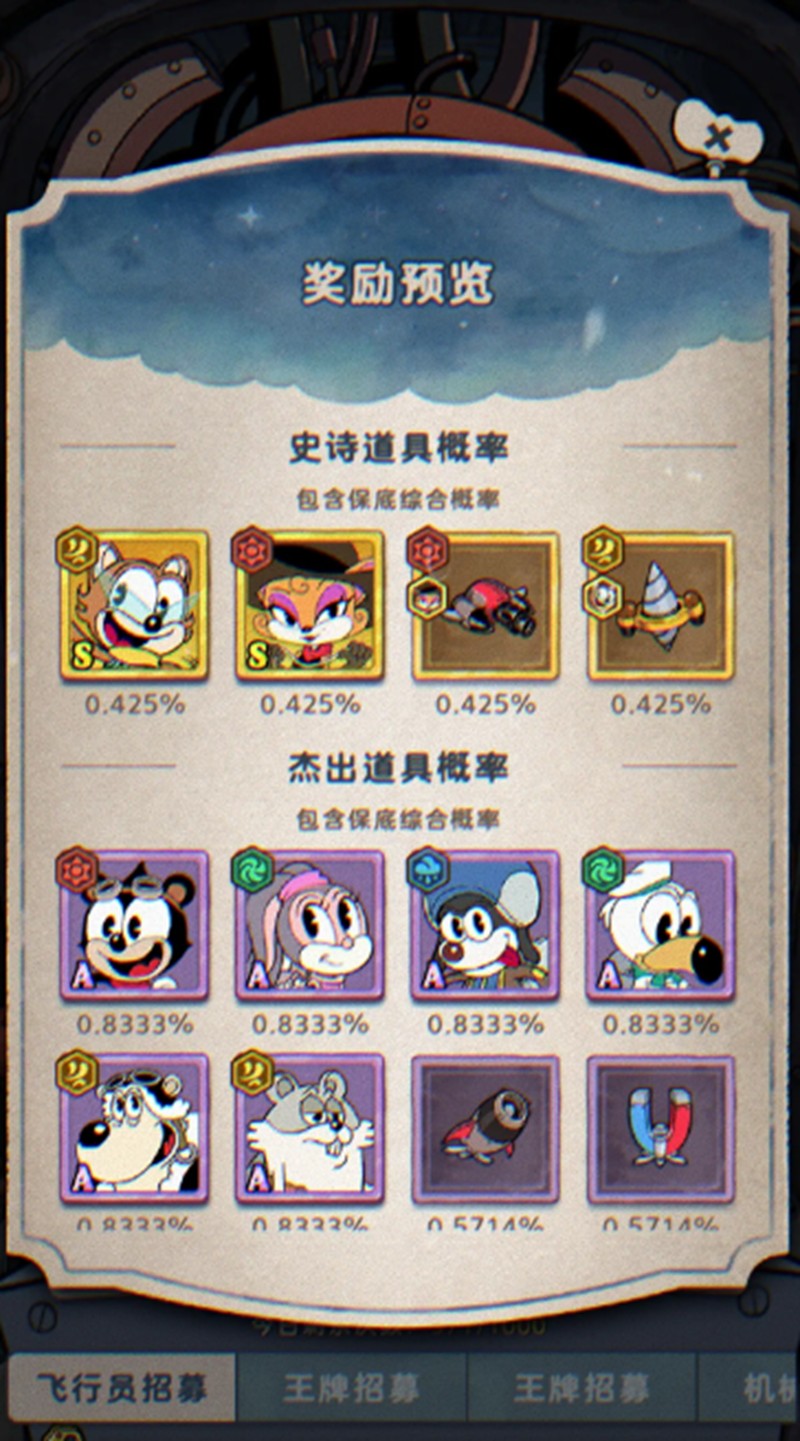Select the A-rank black cat with goggles
The width and height of the screenshot is (800, 1441).
click(135, 926)
